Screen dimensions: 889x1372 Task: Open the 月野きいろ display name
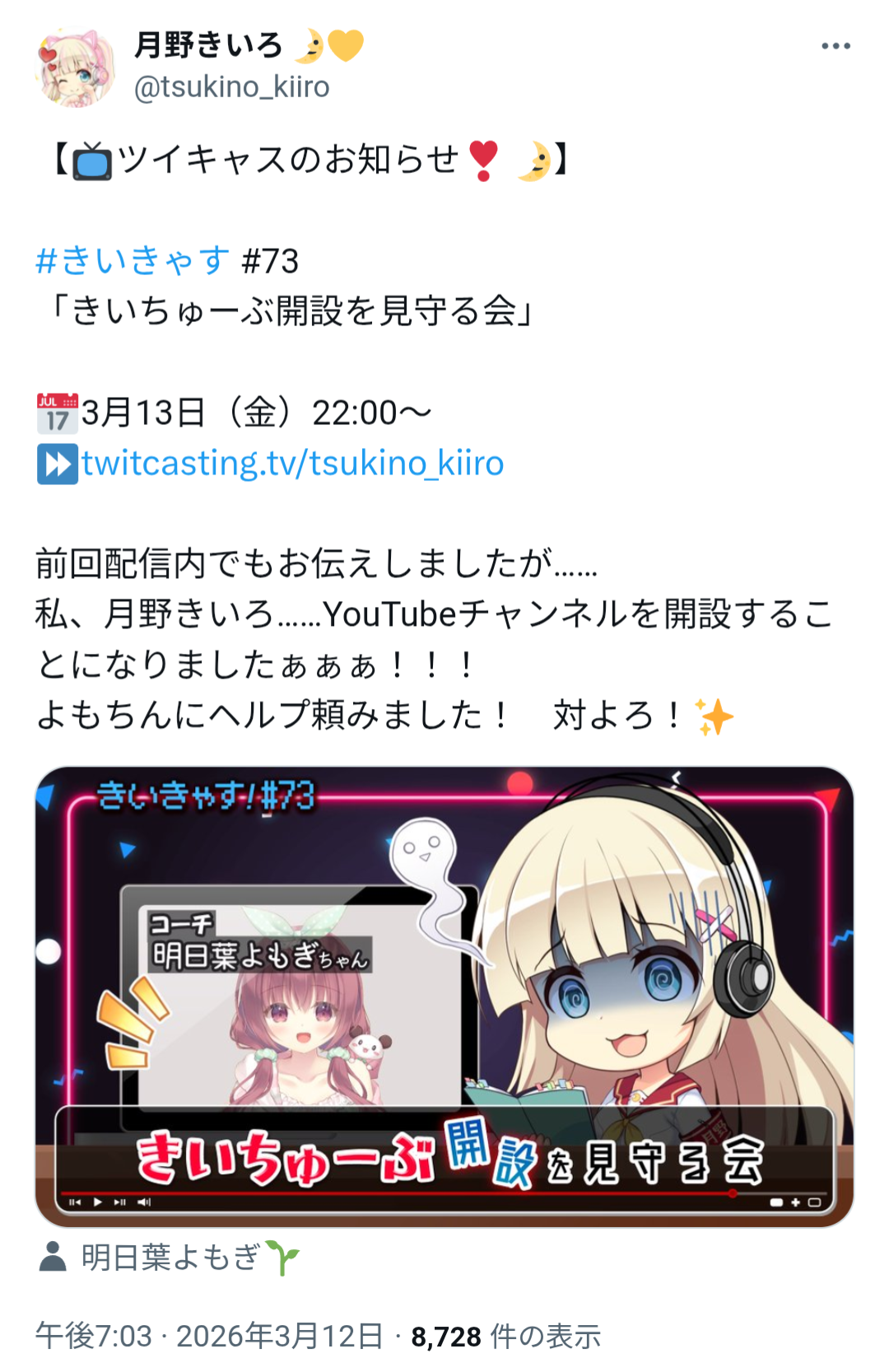click(x=208, y=45)
